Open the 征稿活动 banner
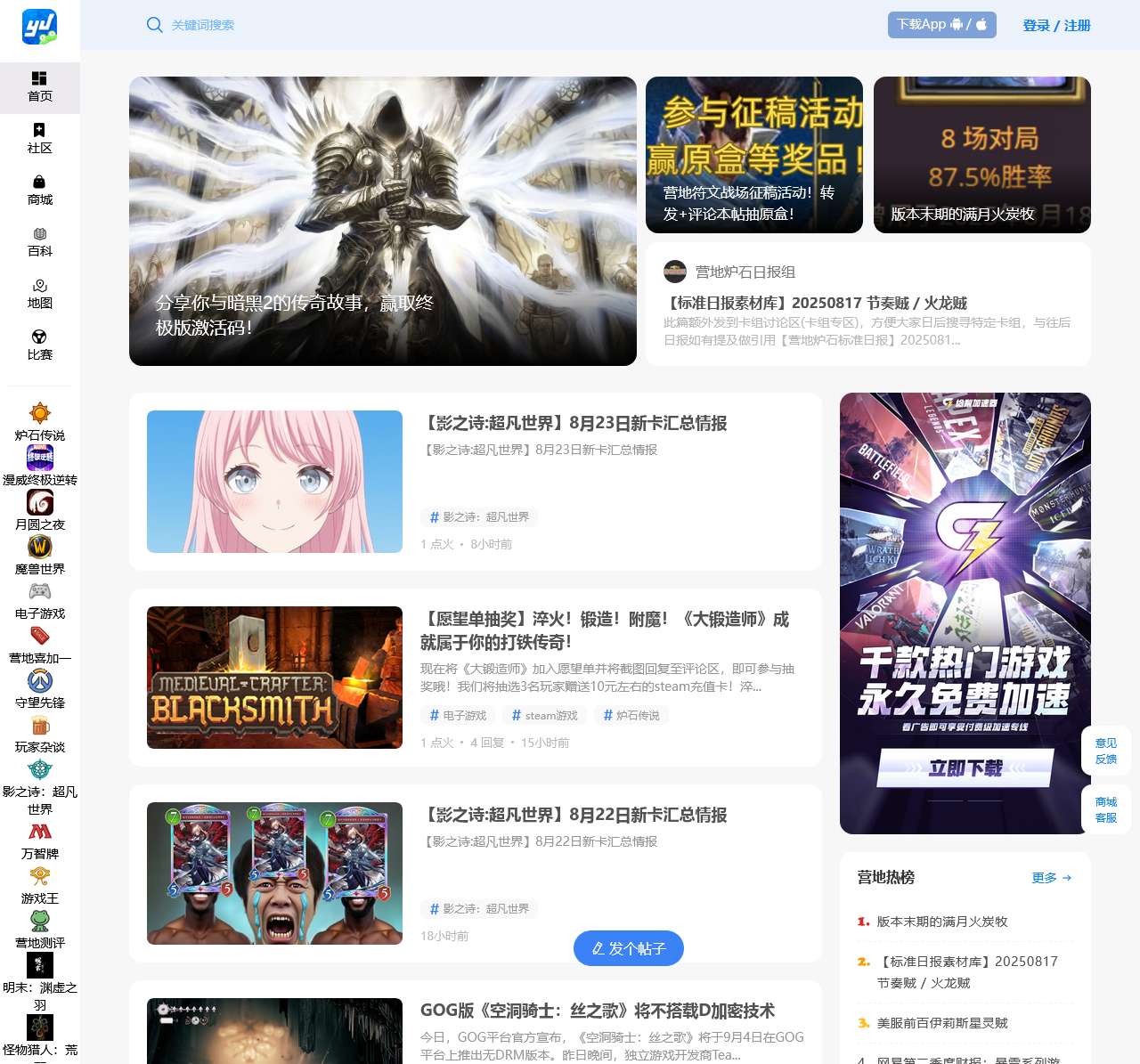The image size is (1140, 1064). (x=753, y=155)
